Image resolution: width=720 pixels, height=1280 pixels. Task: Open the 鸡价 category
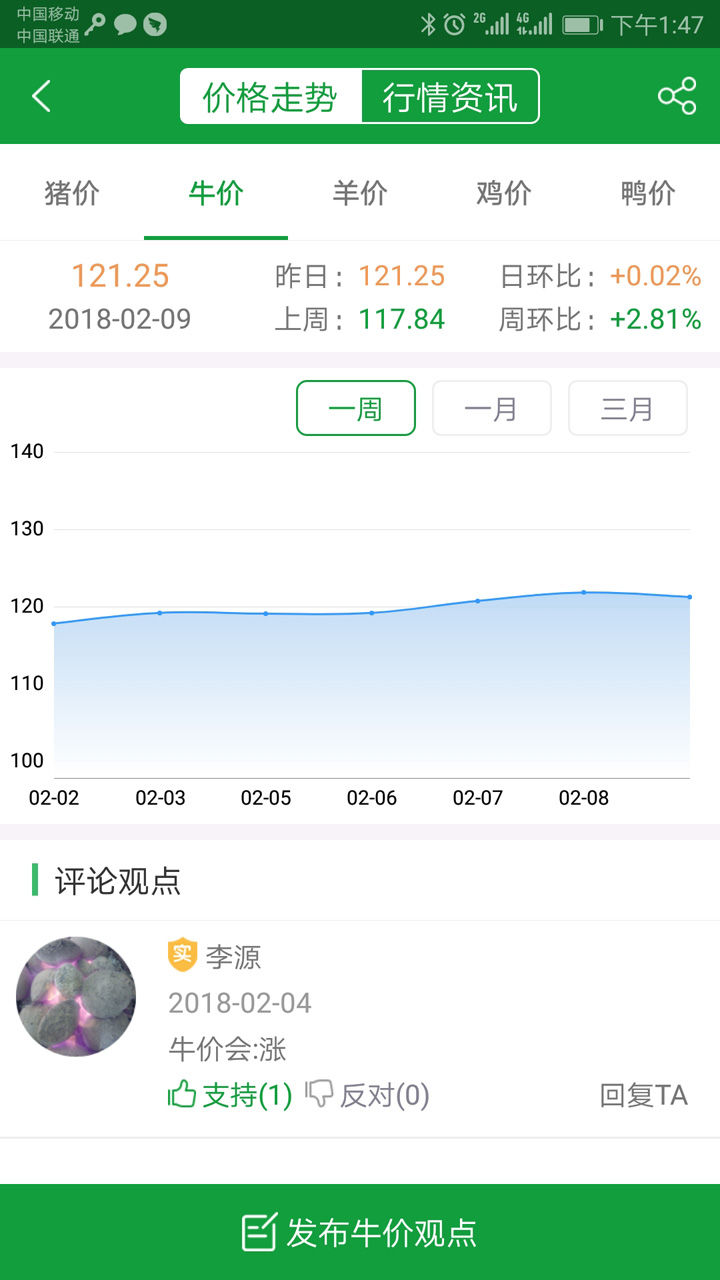(503, 194)
